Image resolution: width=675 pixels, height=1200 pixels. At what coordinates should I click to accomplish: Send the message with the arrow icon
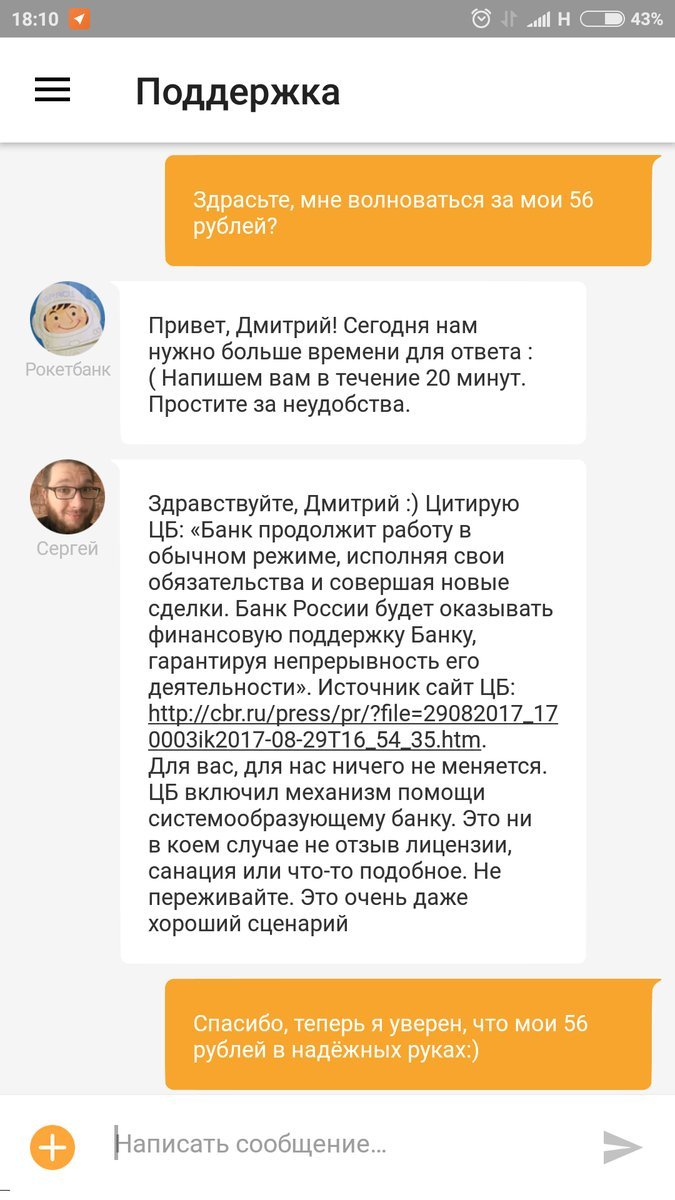[x=622, y=1147]
